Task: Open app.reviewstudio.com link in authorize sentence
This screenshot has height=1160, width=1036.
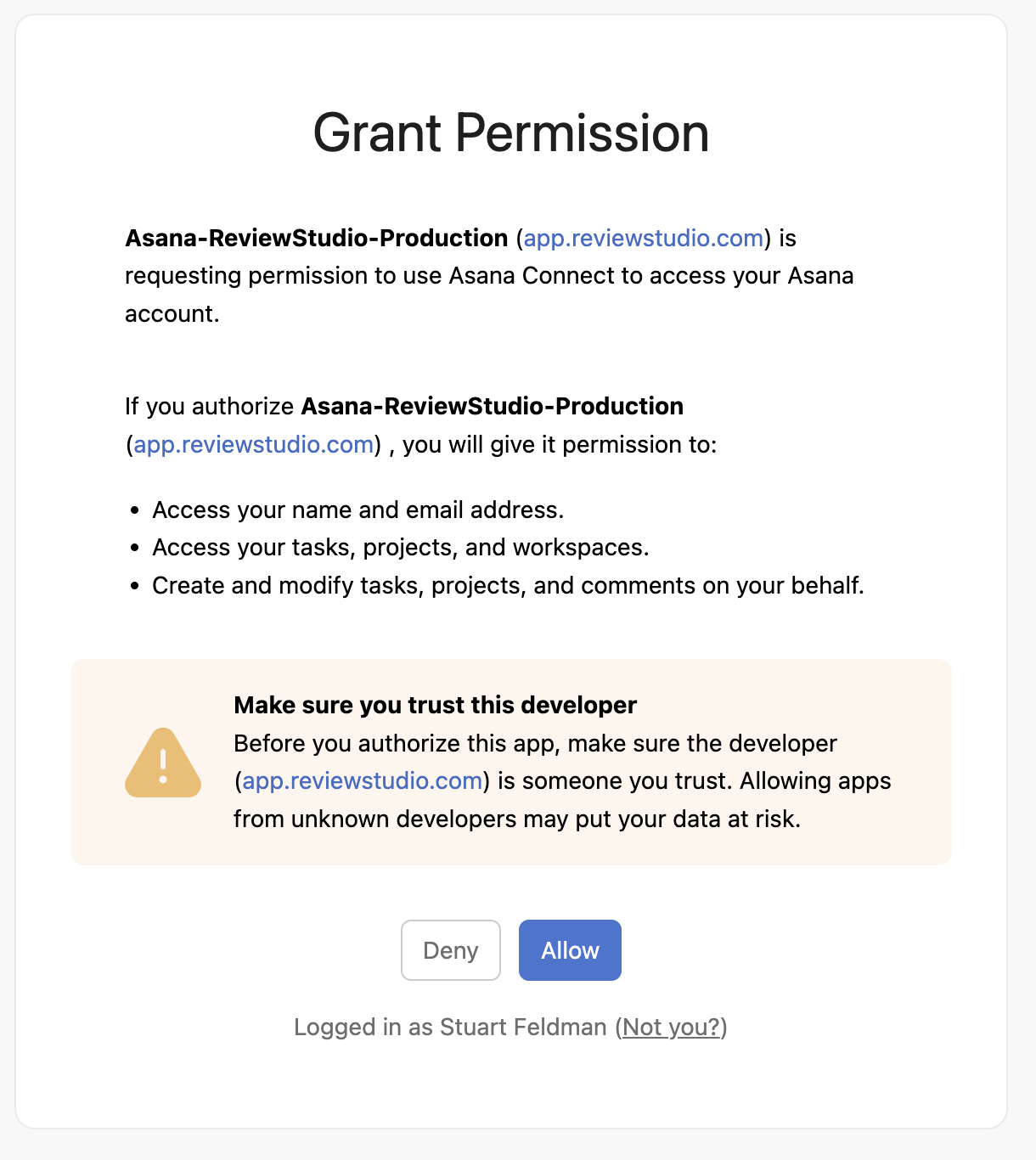Action: 254,445
